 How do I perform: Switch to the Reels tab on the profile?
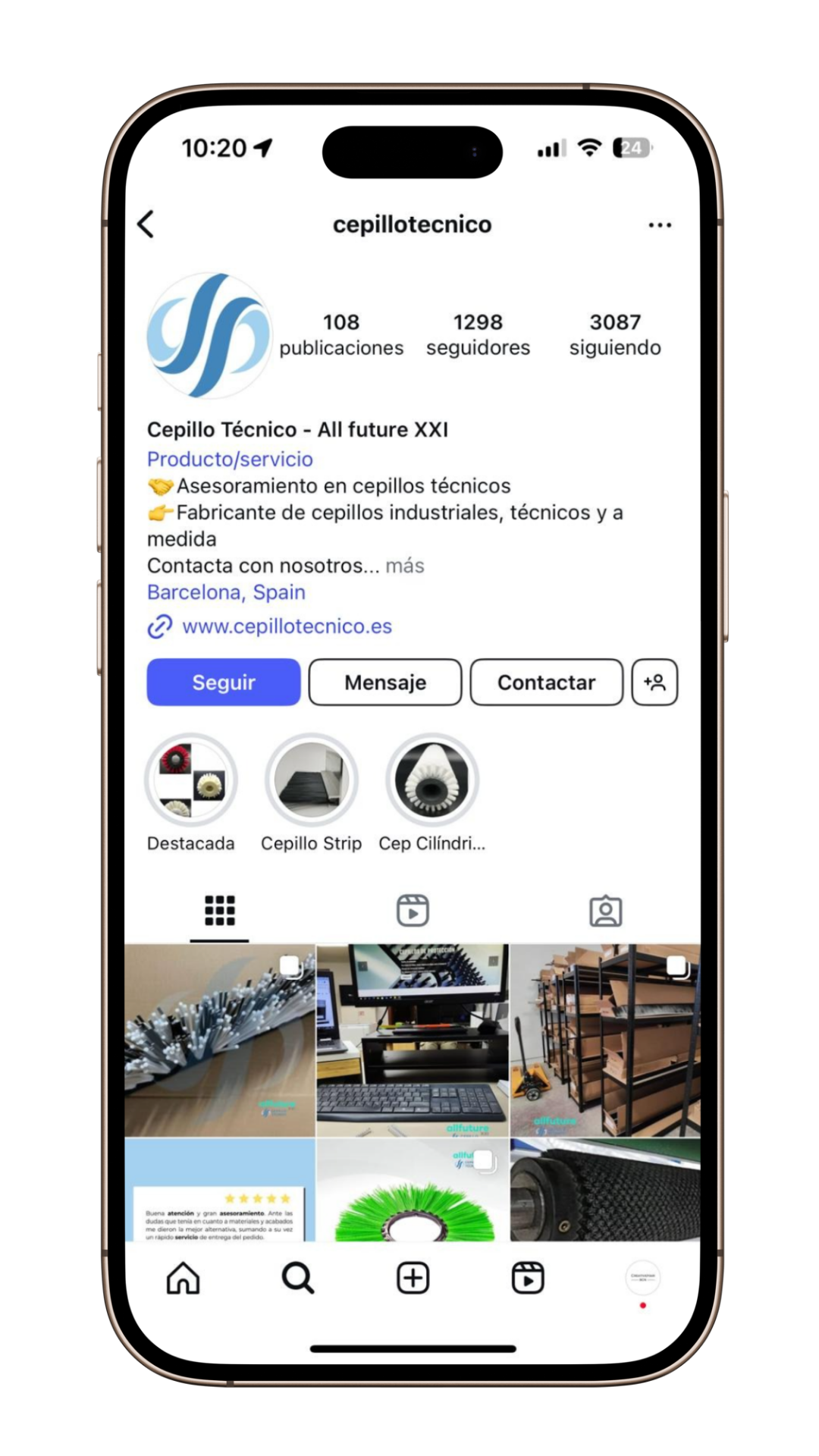pyautogui.click(x=413, y=910)
